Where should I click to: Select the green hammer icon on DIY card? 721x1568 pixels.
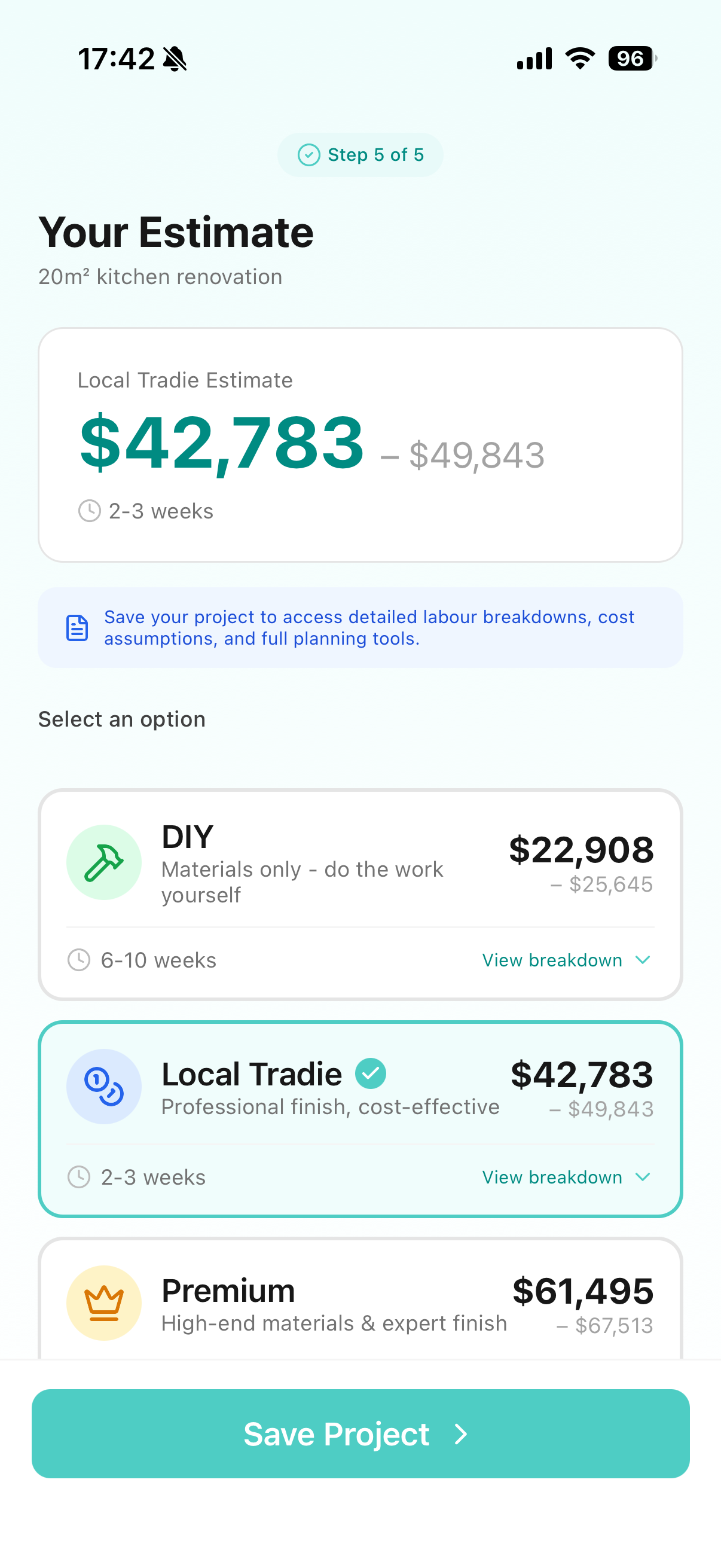tap(104, 862)
